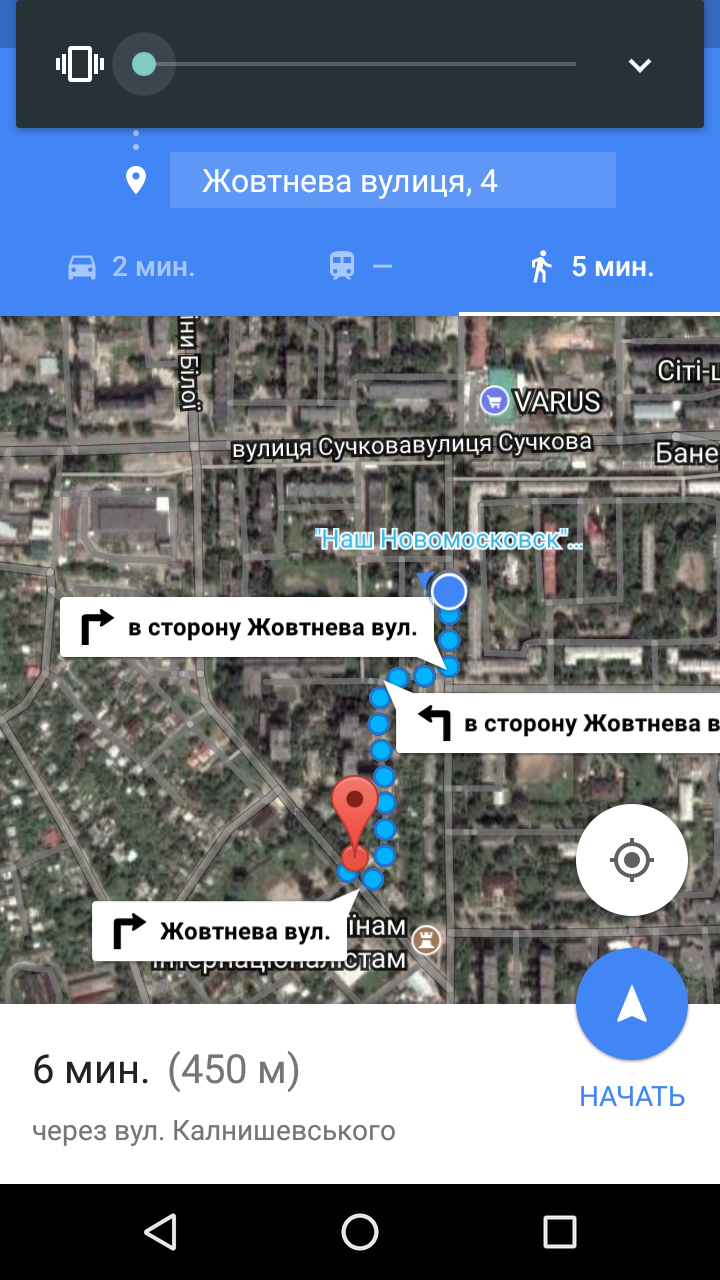Go back using the system back button
Image resolution: width=720 pixels, height=1280 pixels.
tap(160, 1232)
